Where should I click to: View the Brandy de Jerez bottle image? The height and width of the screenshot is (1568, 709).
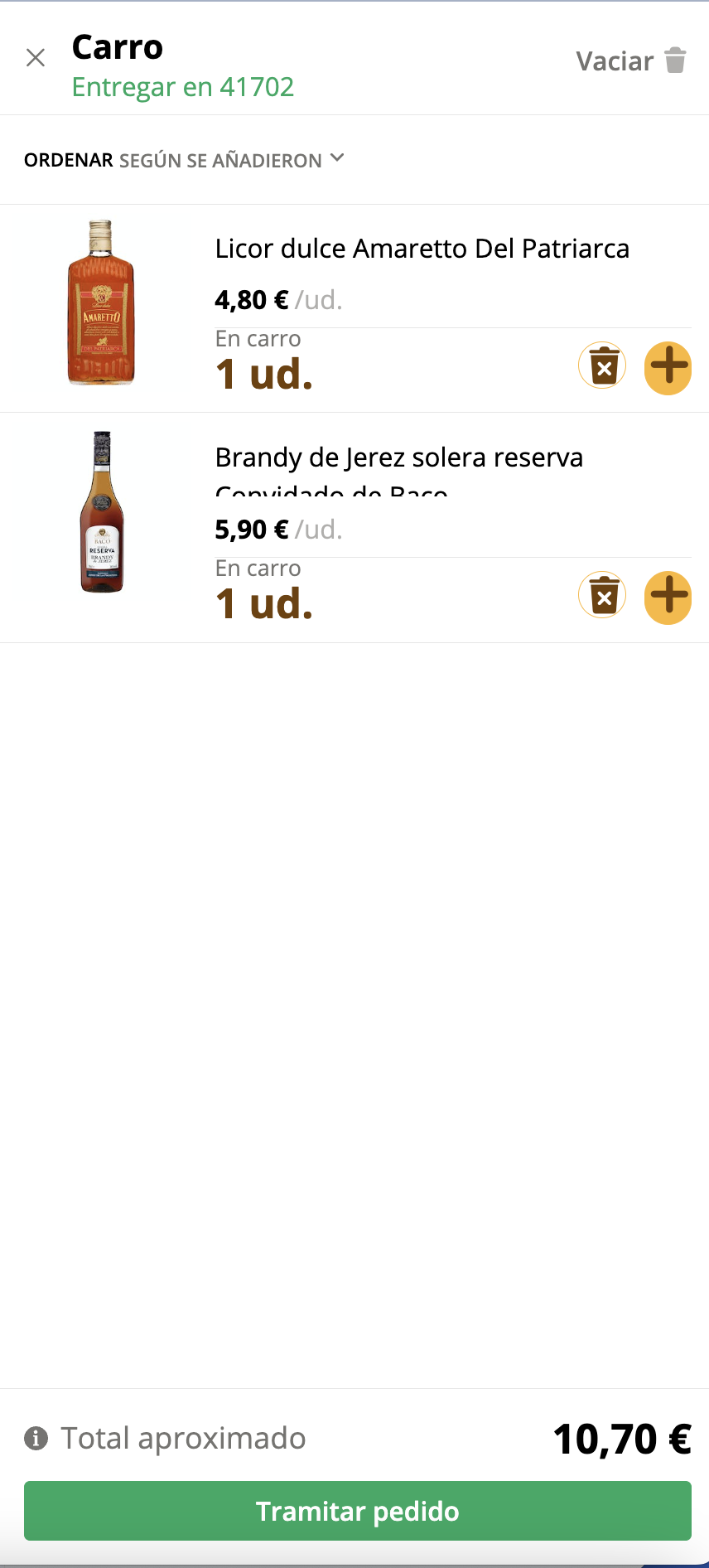pos(101,512)
